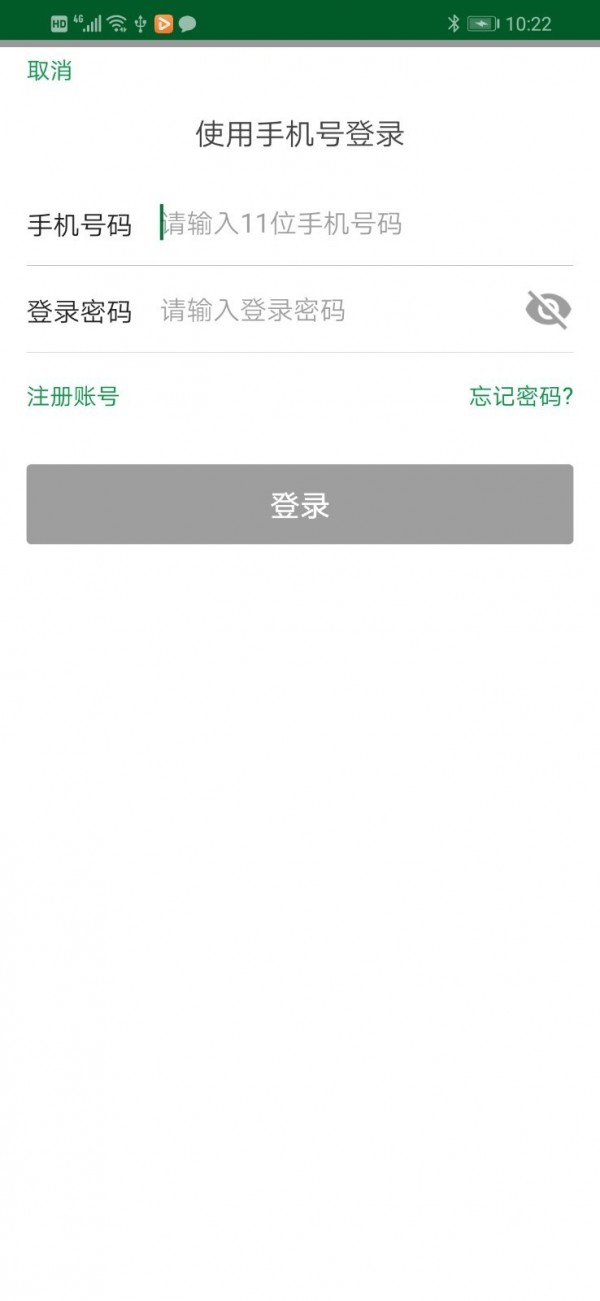
Task: Toggle password visibility eye icon
Action: [x=548, y=311]
